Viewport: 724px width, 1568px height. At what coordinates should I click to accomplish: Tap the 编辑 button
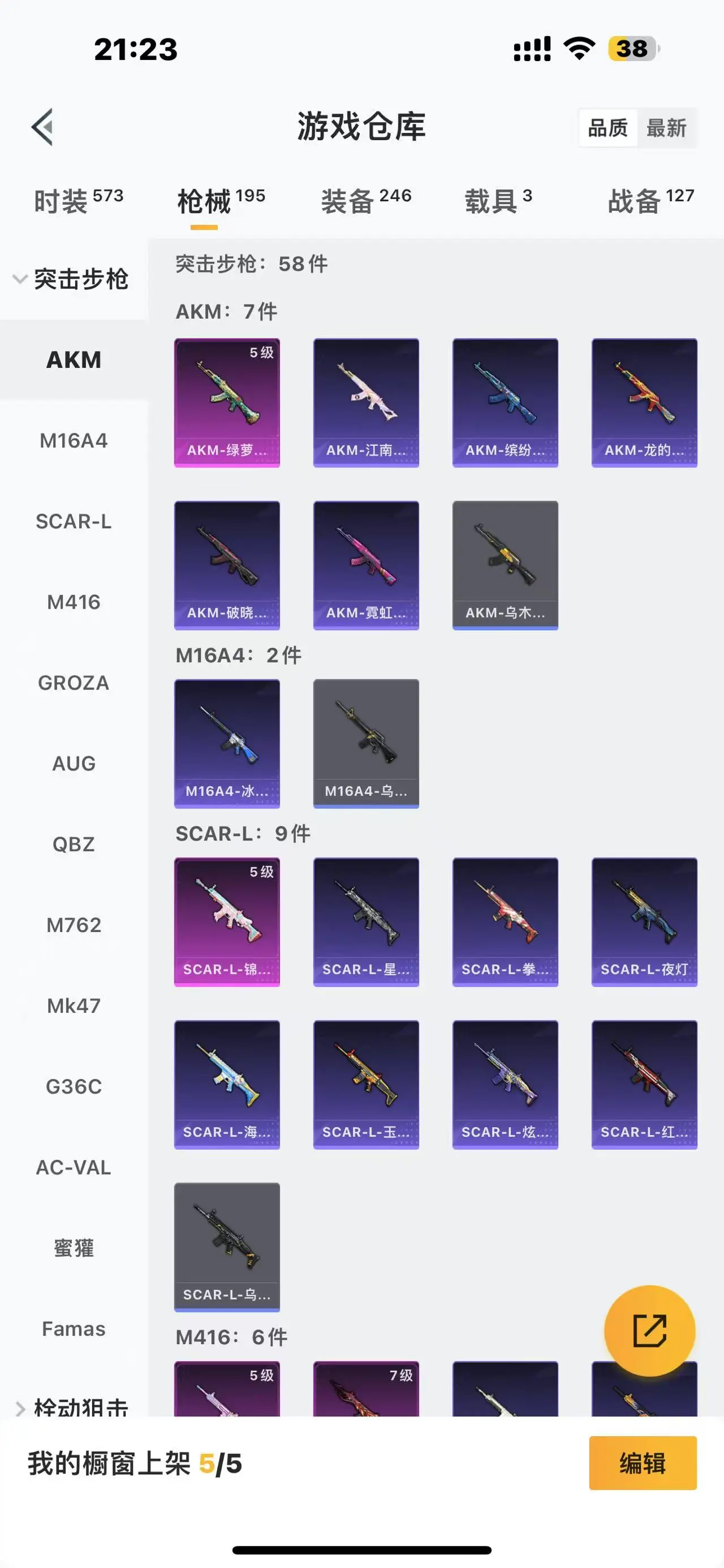coord(643,1463)
